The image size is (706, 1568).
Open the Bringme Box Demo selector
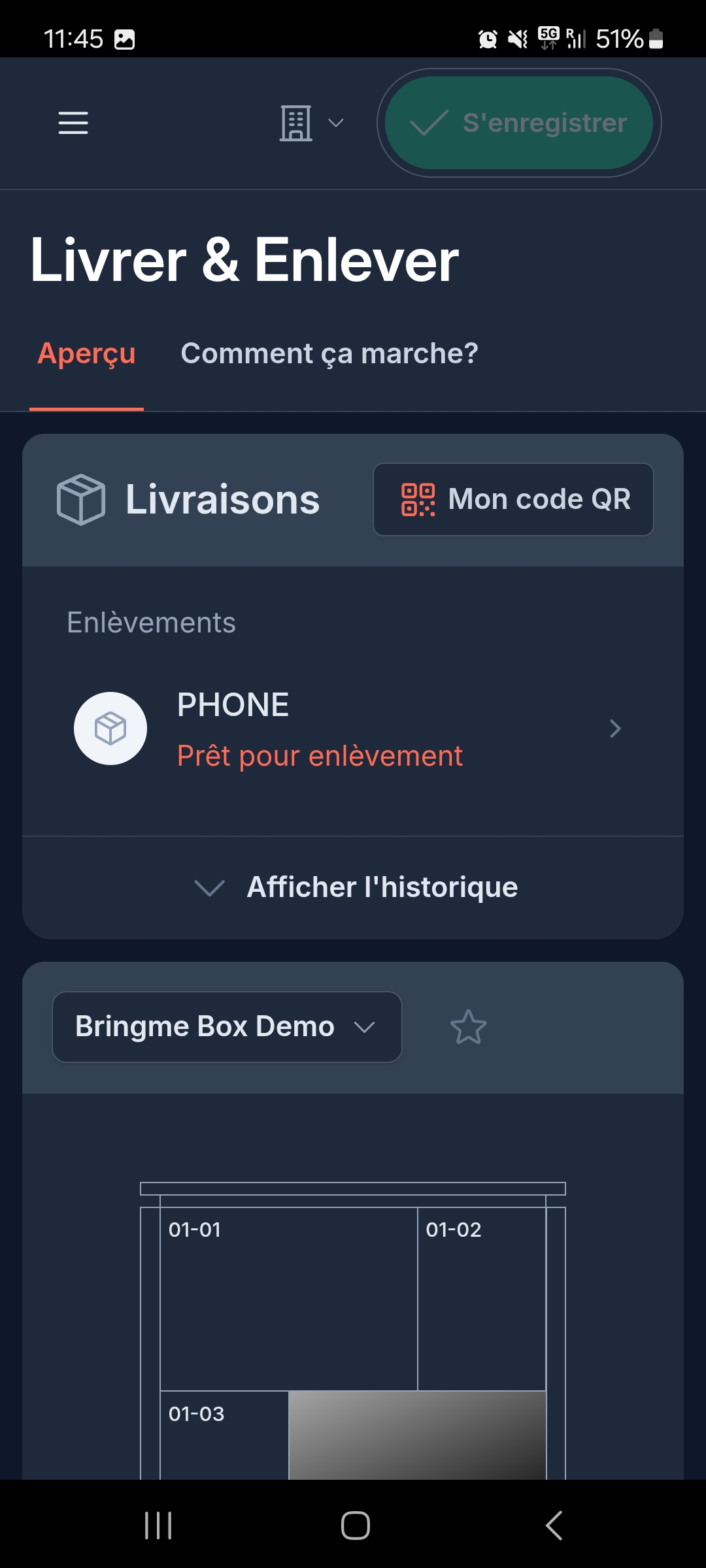click(x=226, y=1026)
